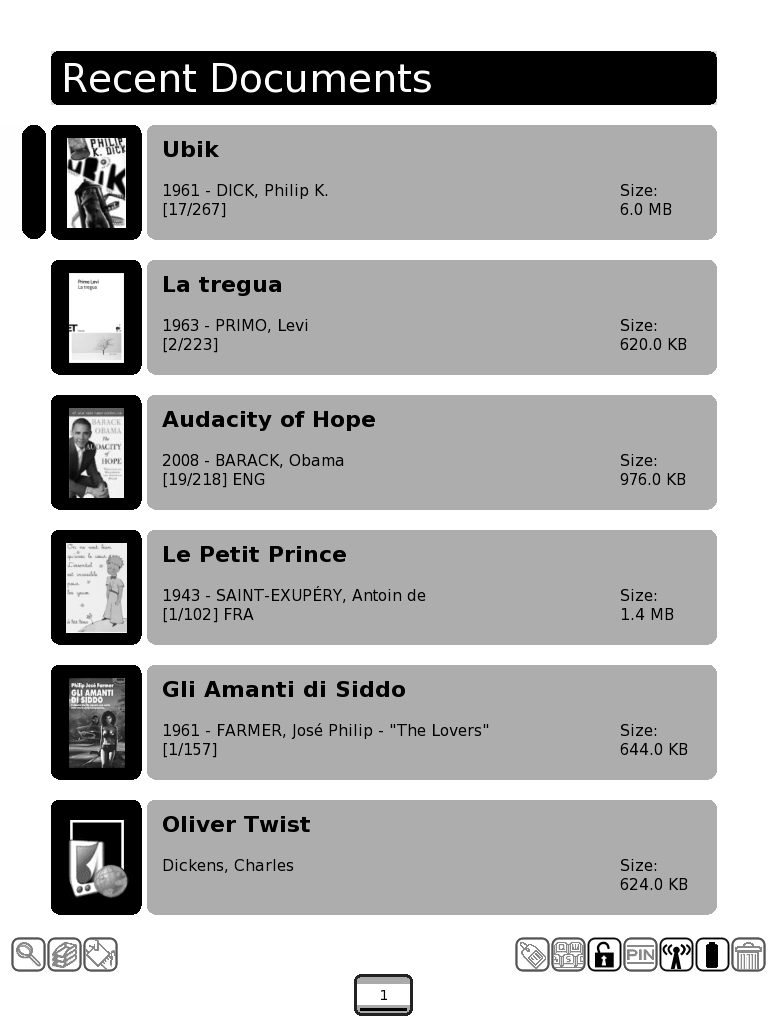Open the on-screen keyboard icon

(x=569, y=955)
